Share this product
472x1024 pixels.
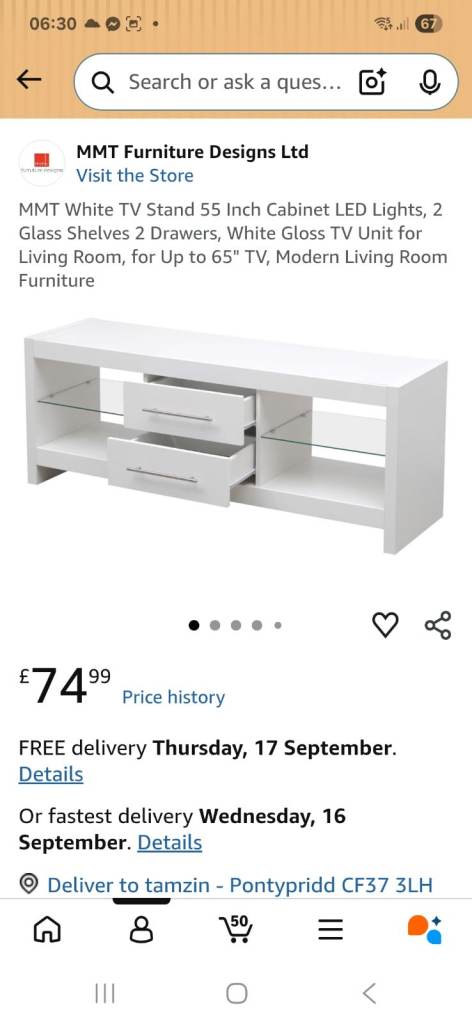pyautogui.click(x=437, y=625)
